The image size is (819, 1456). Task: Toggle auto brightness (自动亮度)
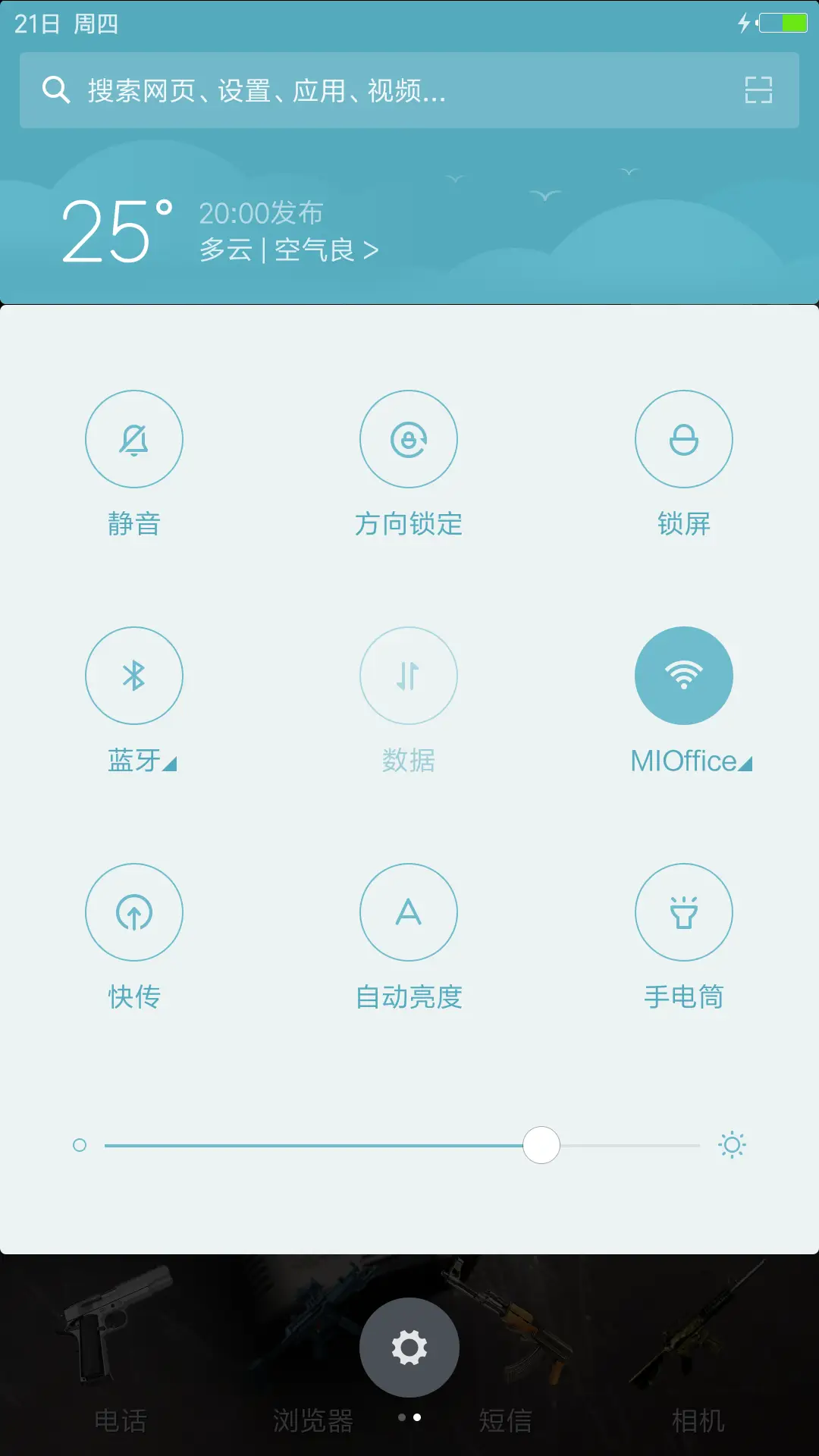point(409,912)
